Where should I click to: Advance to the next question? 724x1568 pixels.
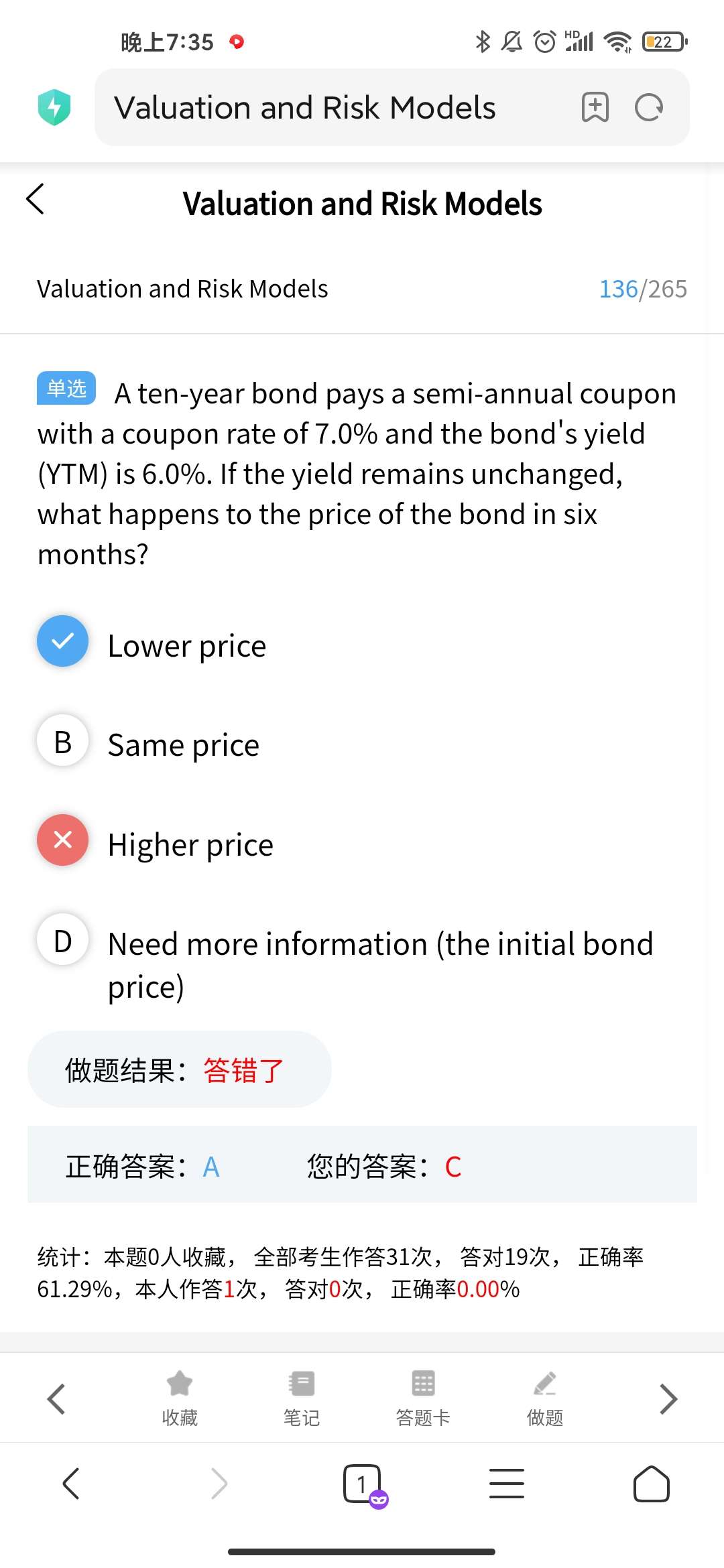click(x=668, y=1398)
